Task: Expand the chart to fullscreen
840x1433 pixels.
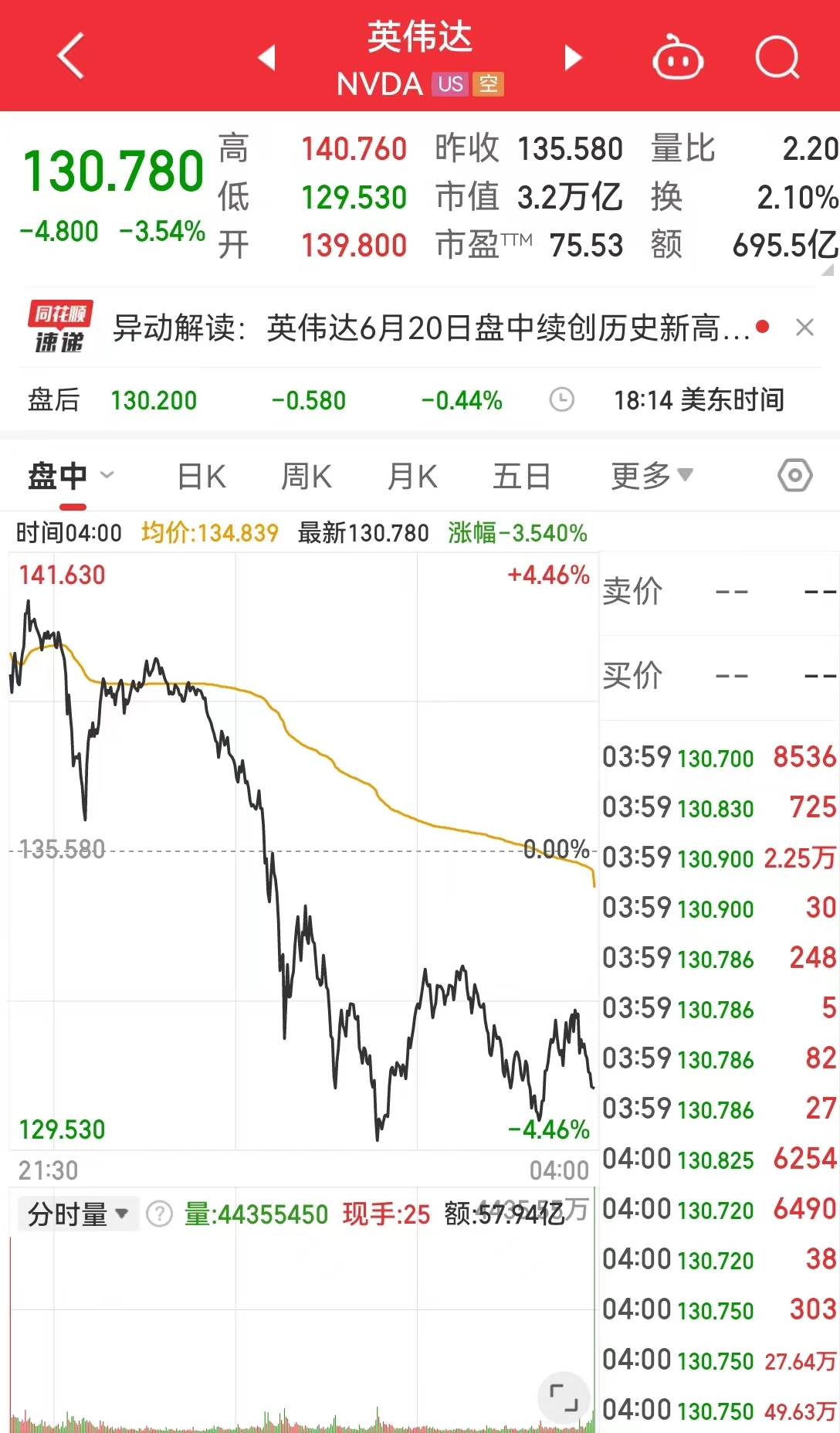Action: [563, 1397]
